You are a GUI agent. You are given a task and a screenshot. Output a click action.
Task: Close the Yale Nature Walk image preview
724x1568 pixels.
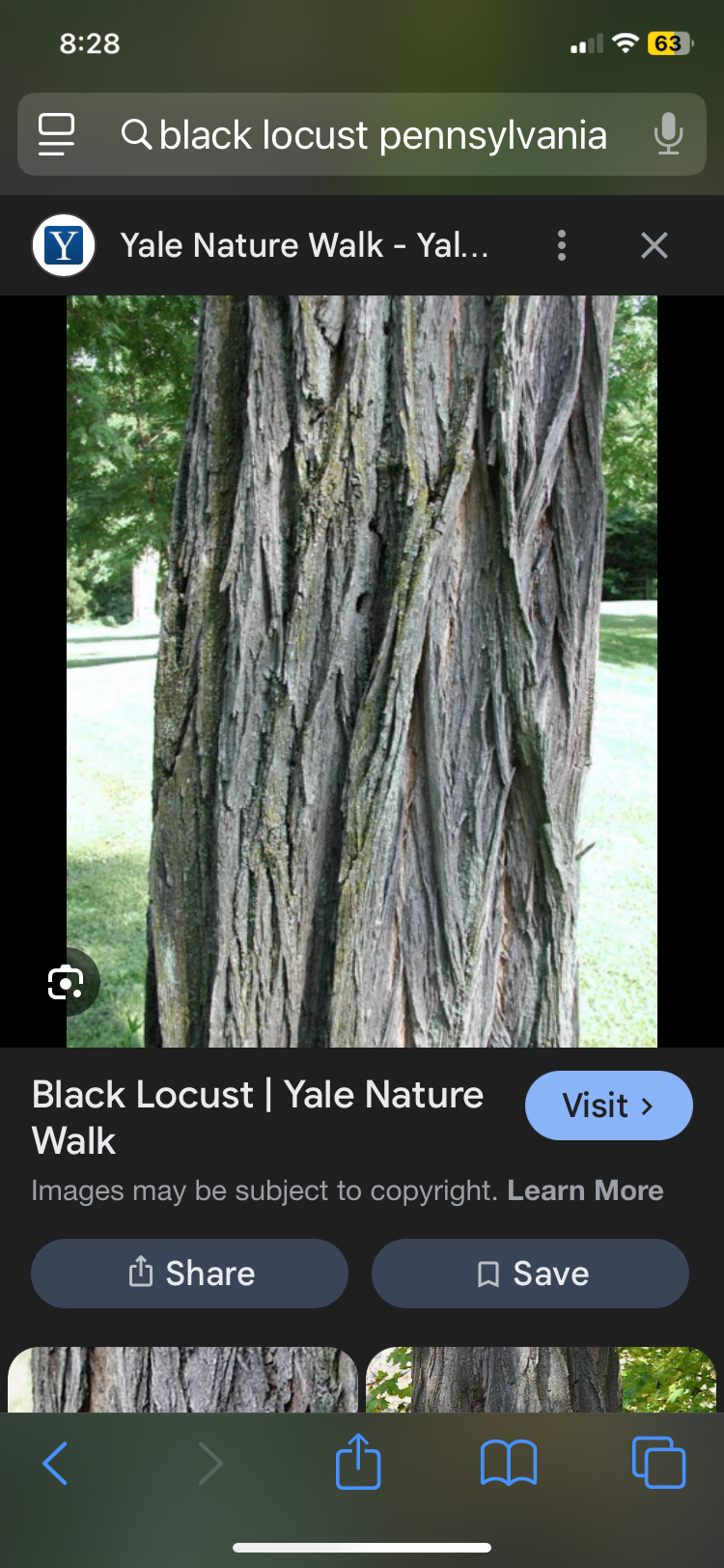click(x=654, y=245)
